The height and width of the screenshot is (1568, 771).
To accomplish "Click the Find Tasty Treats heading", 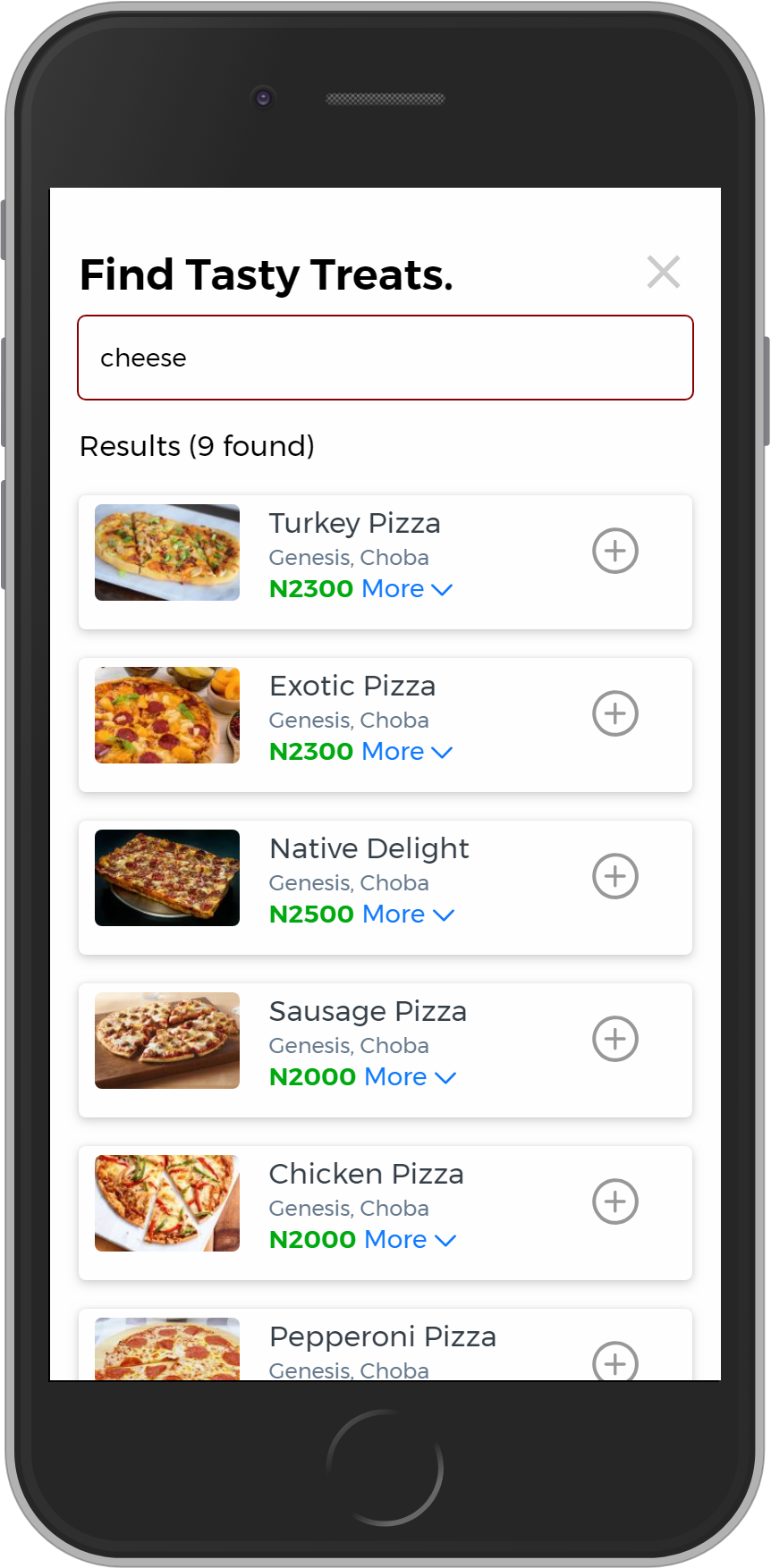I will [266, 274].
